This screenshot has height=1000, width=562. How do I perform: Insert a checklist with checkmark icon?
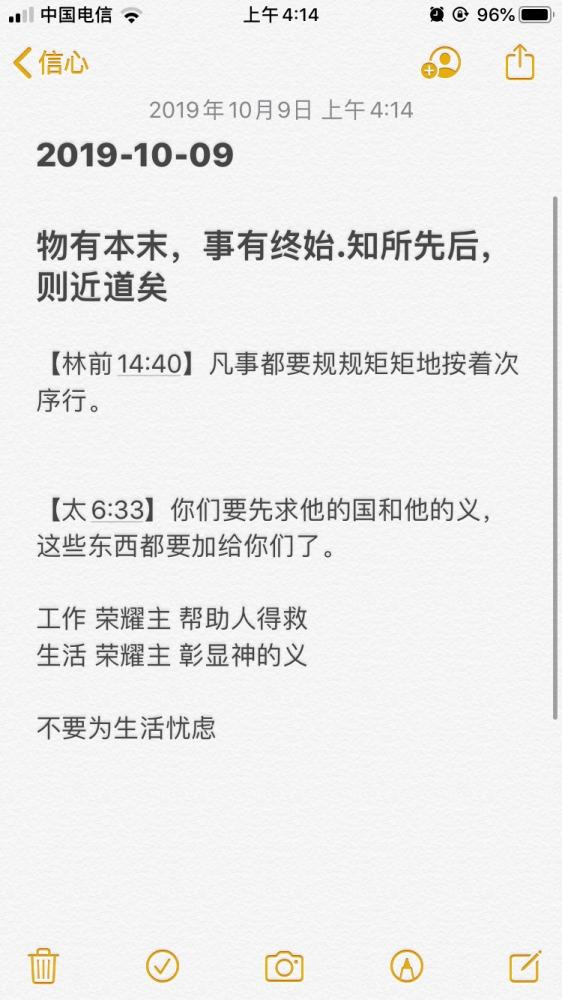(163, 966)
